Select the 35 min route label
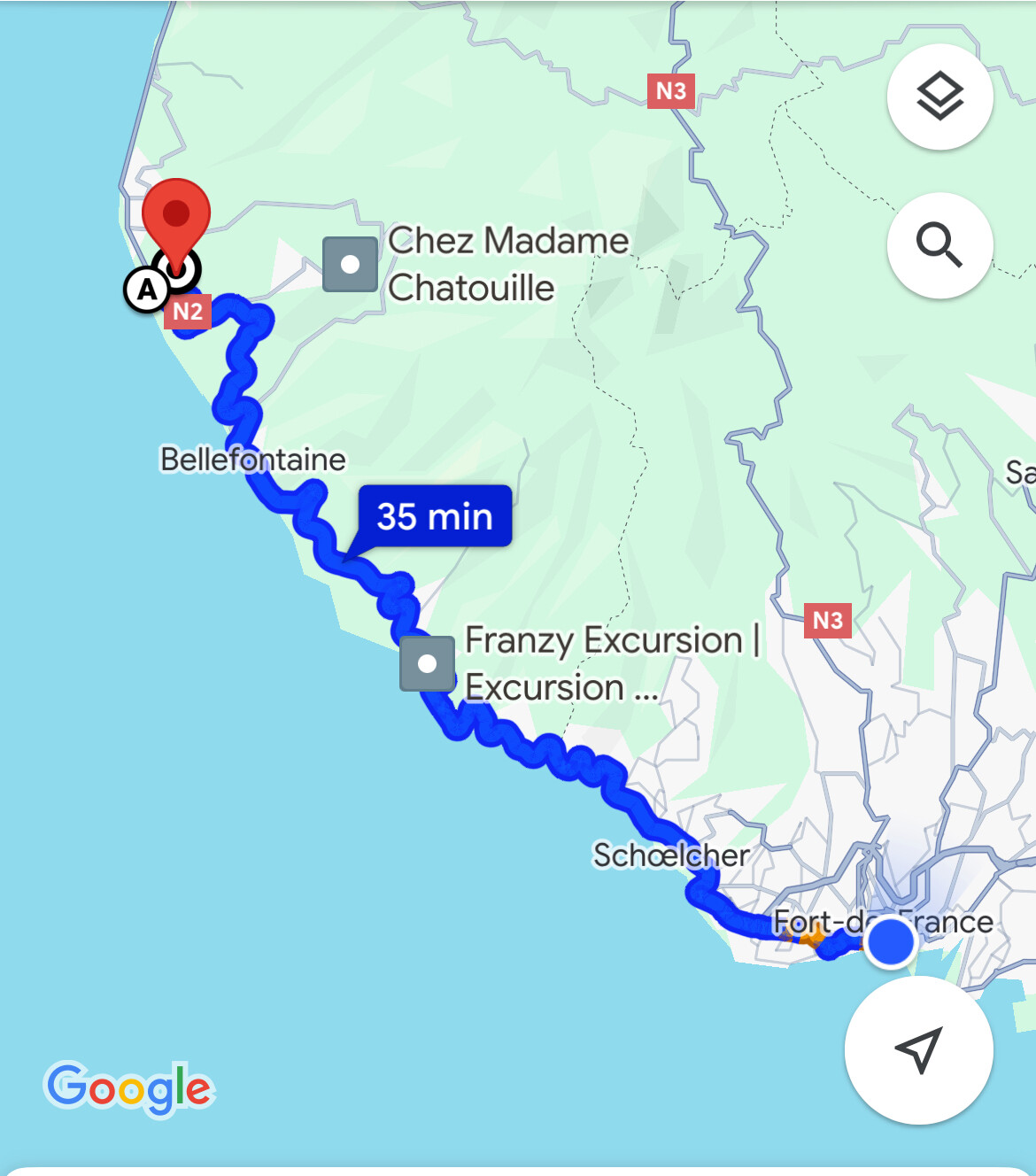This screenshot has height=1176, width=1036. (x=435, y=516)
